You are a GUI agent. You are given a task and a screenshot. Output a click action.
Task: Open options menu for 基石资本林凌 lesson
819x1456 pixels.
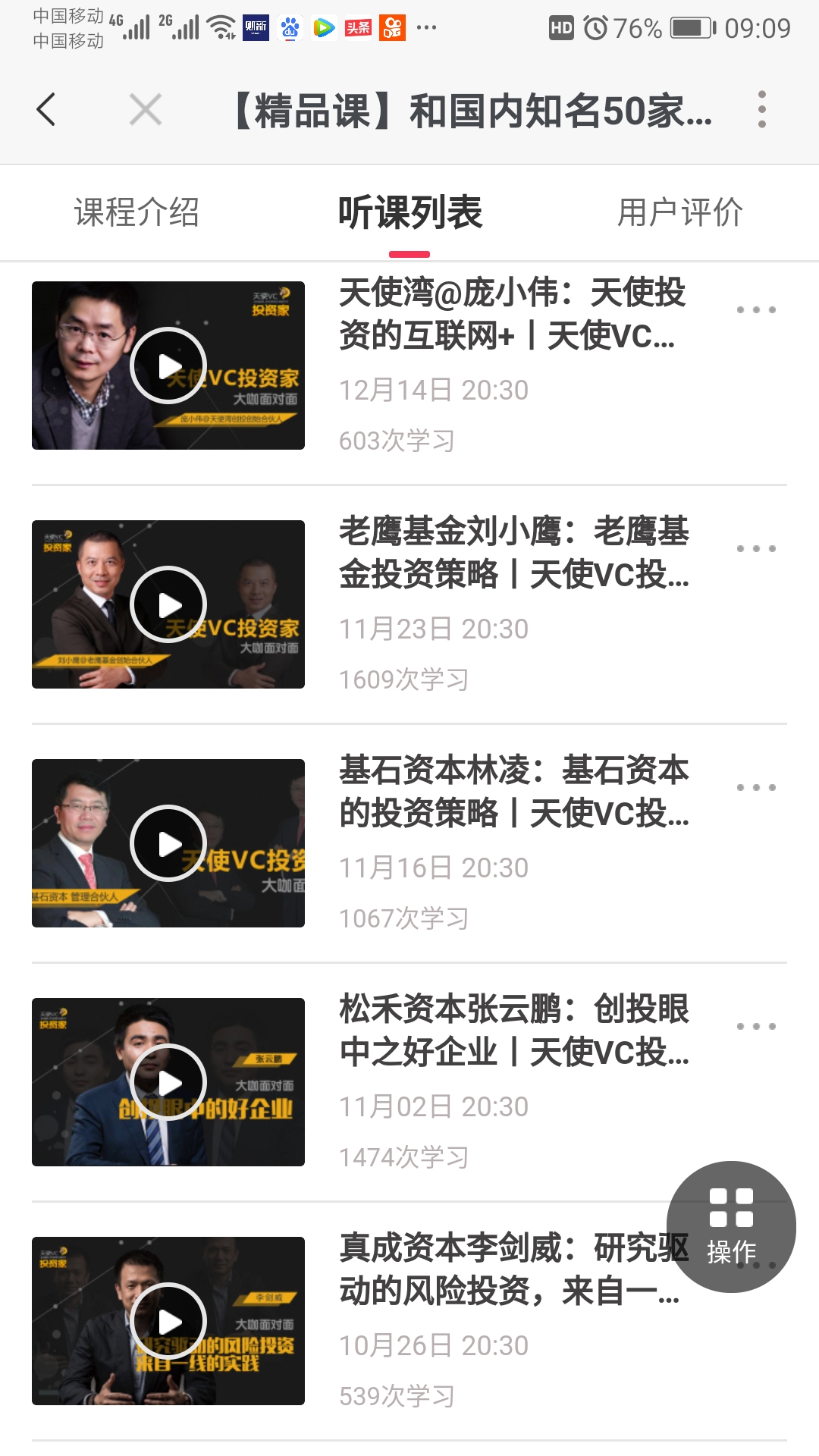[755, 789]
